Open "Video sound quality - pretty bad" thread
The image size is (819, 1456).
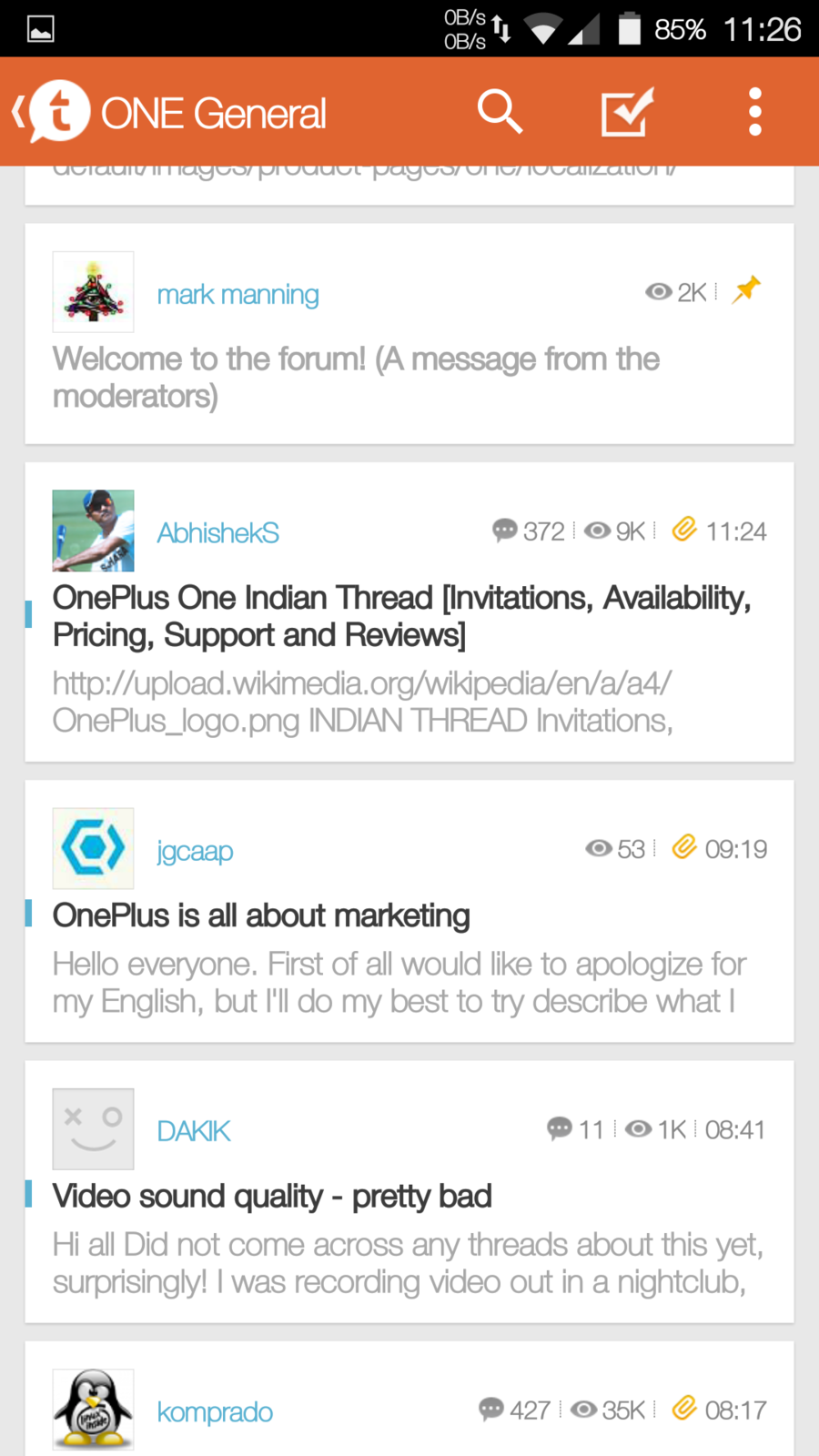coord(272,1197)
